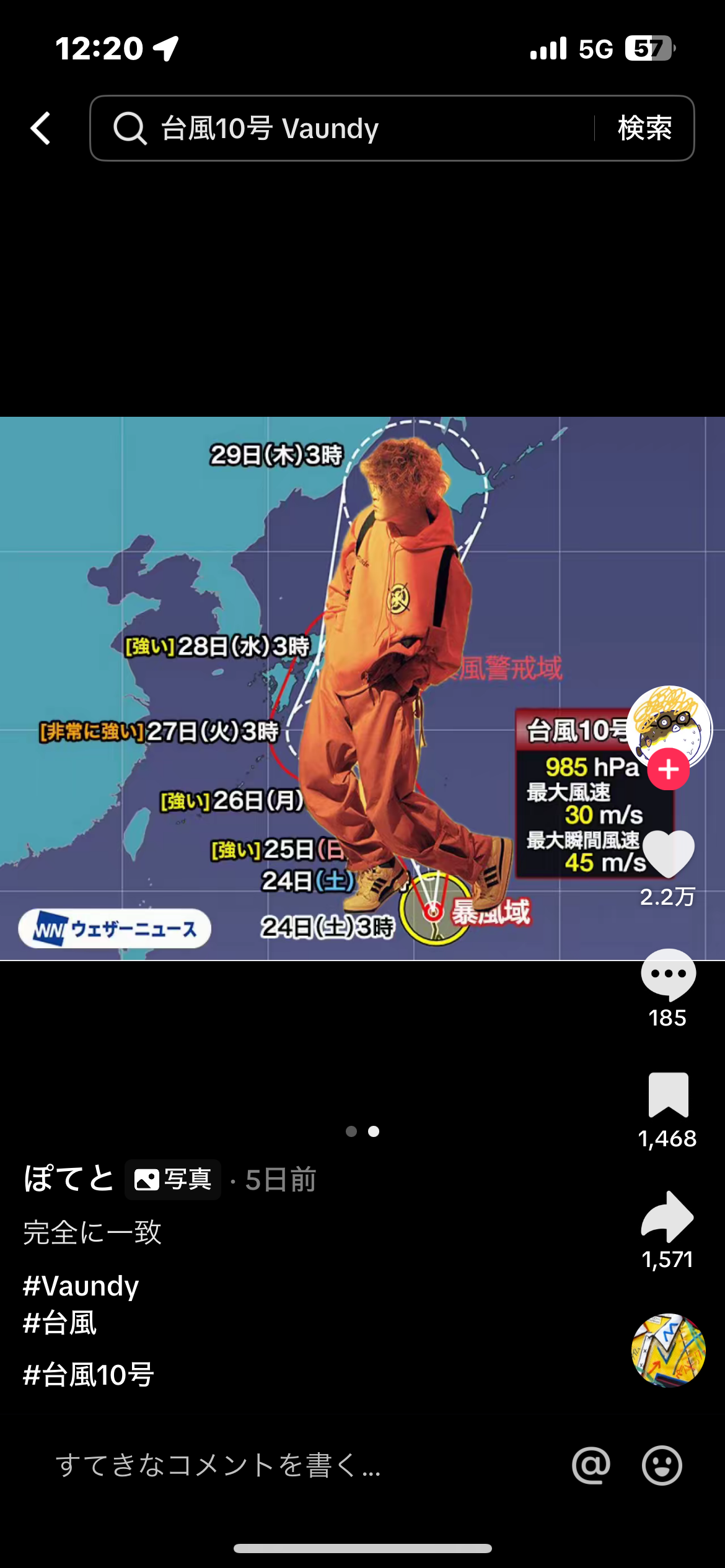Open the emoji picker
The image size is (725, 1568).
click(662, 1466)
